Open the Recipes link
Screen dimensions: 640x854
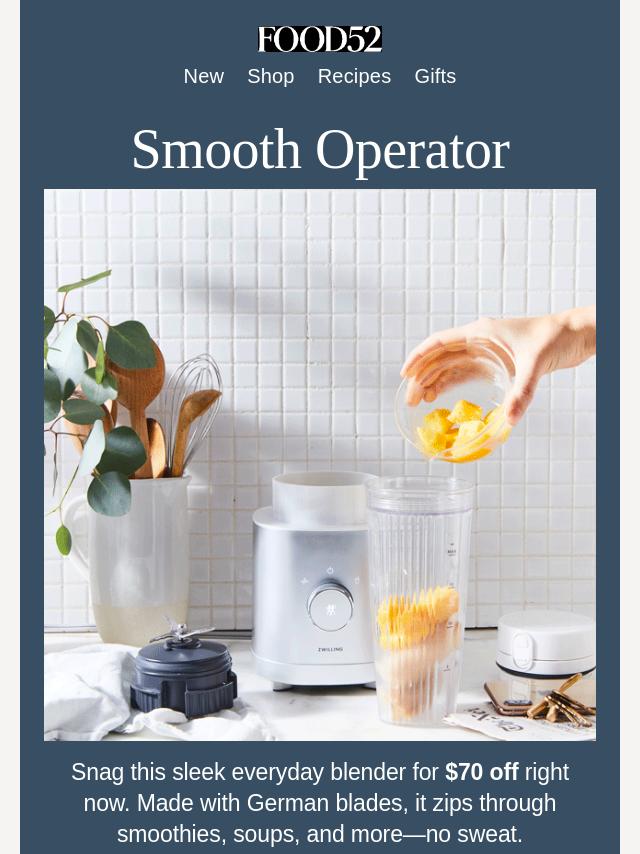pyautogui.click(x=354, y=76)
